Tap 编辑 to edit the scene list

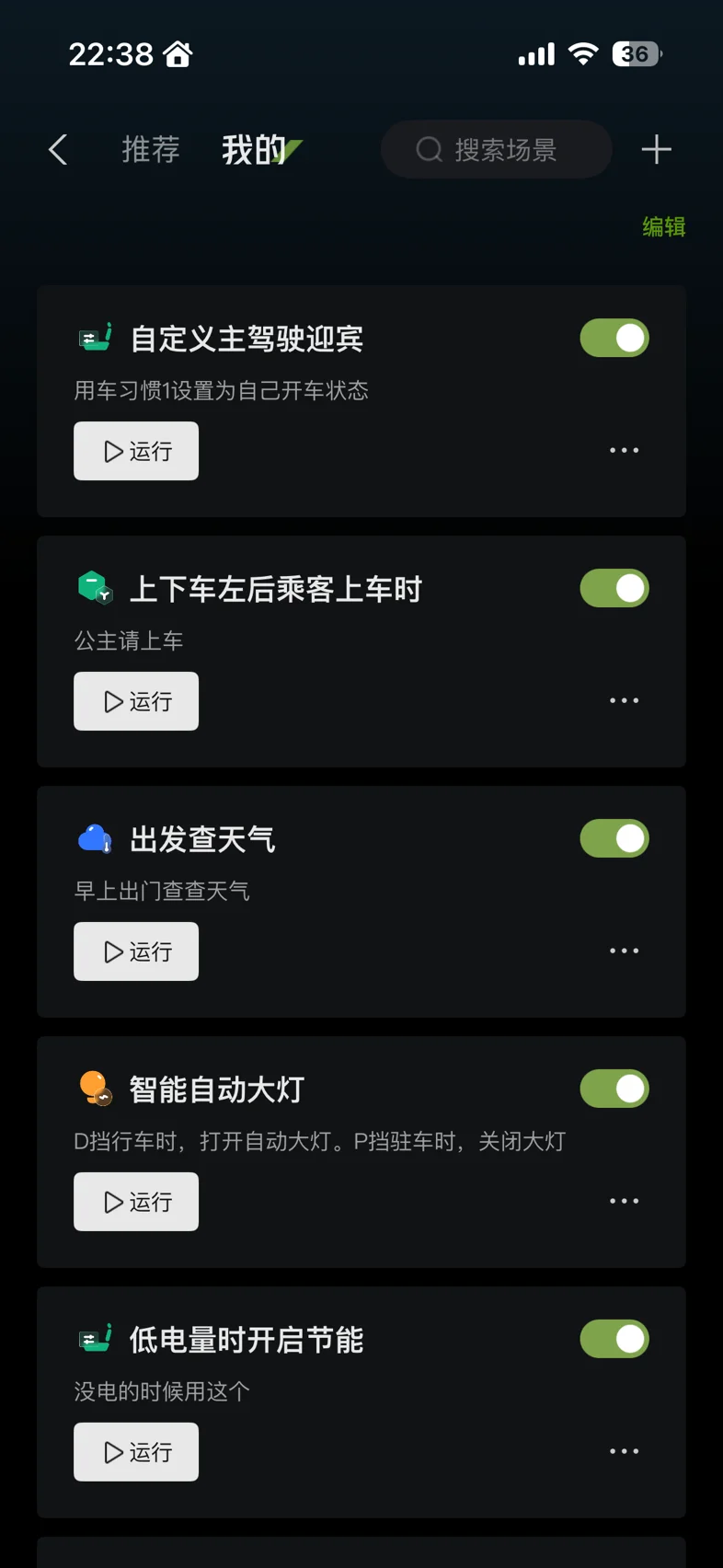pos(663,227)
